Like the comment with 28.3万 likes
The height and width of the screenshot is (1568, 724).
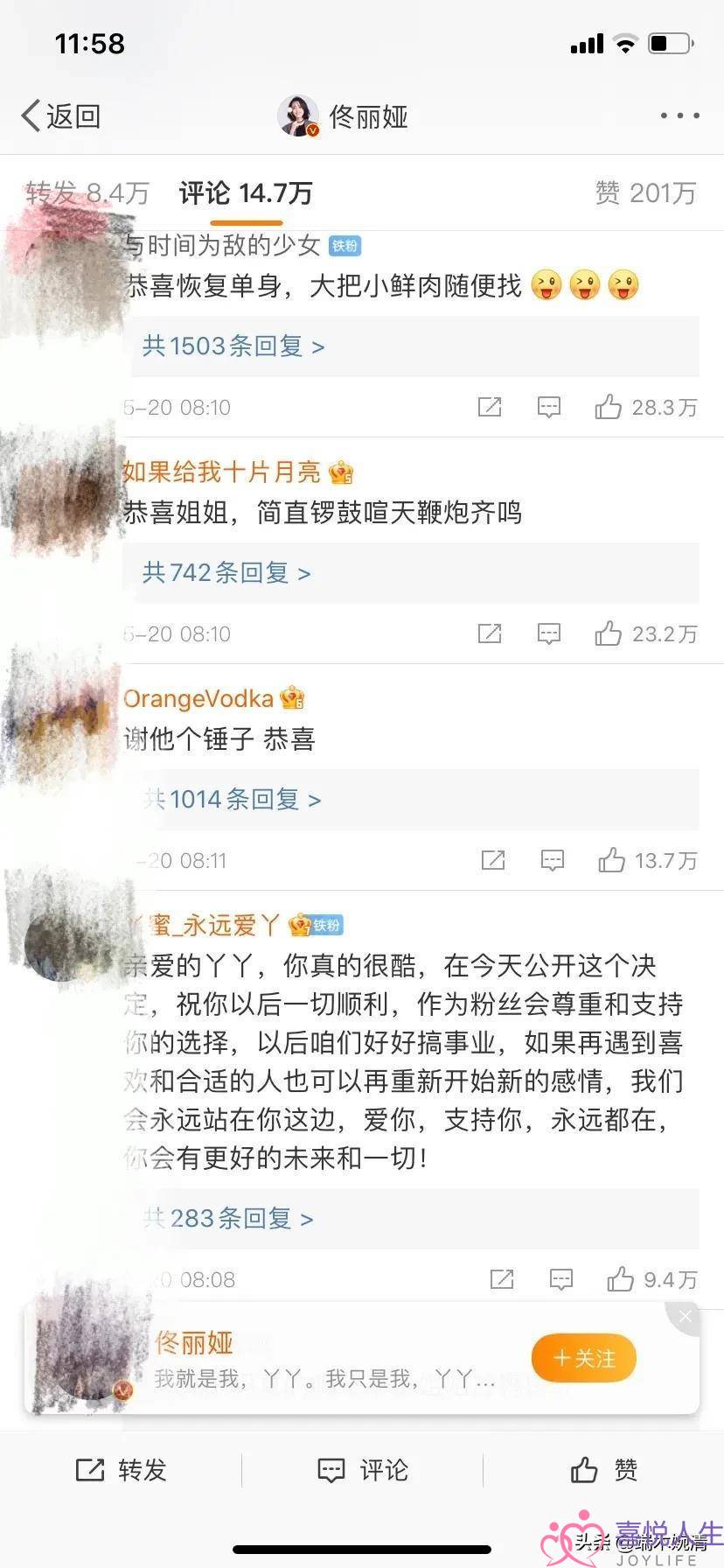(x=609, y=407)
